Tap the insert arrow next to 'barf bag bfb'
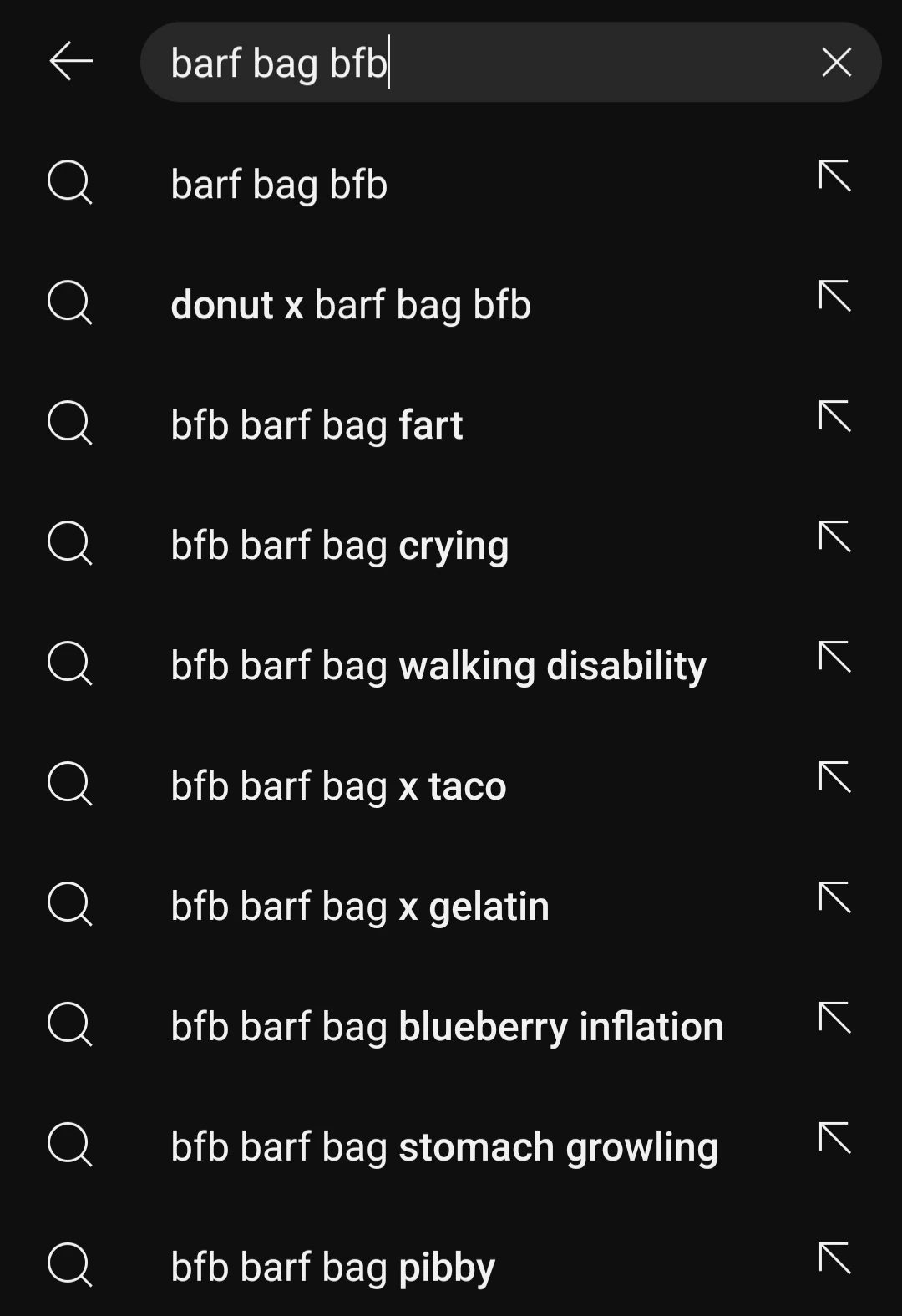This screenshot has width=902, height=1316. (834, 178)
